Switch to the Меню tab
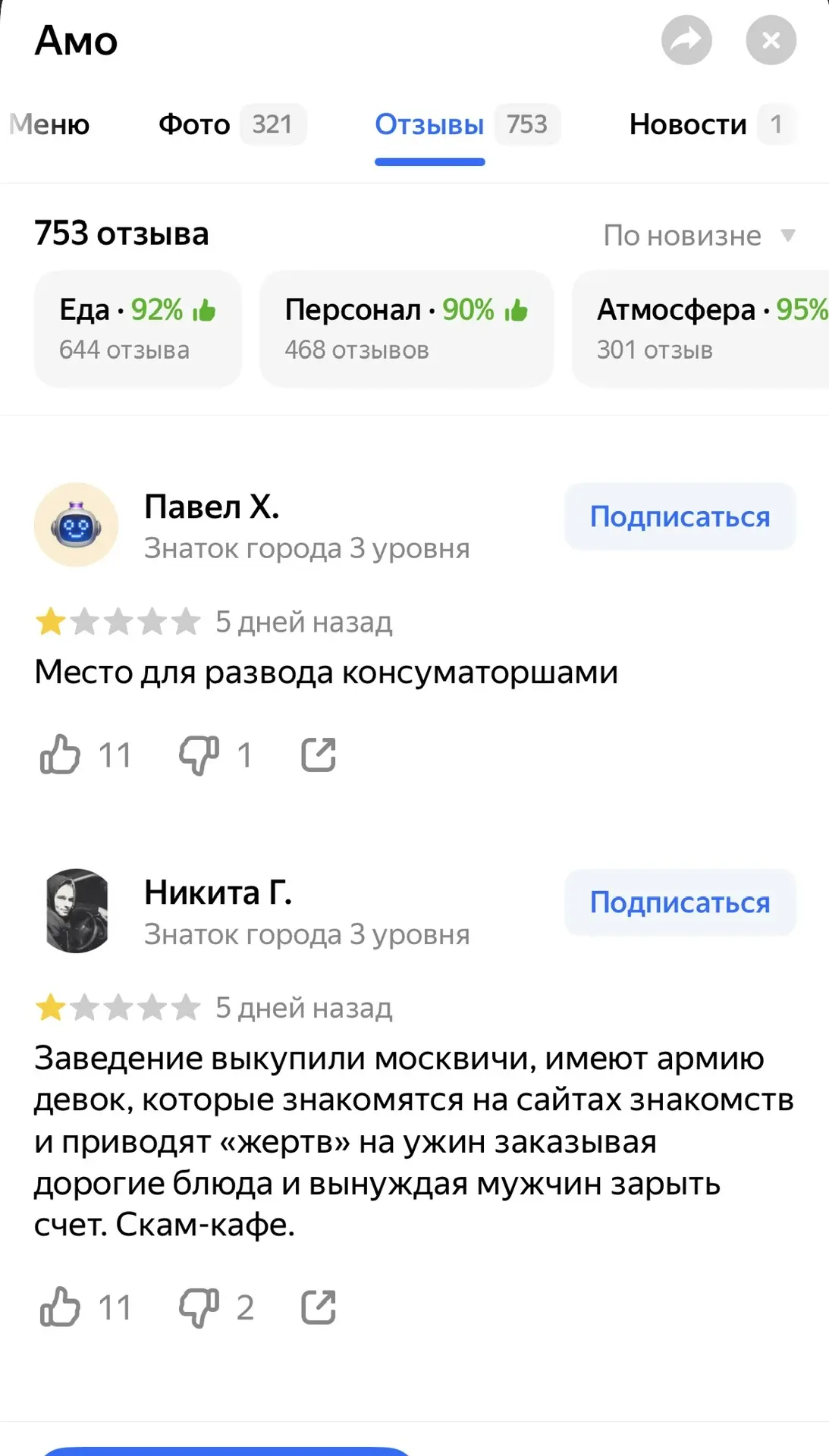 pyautogui.click(x=50, y=124)
